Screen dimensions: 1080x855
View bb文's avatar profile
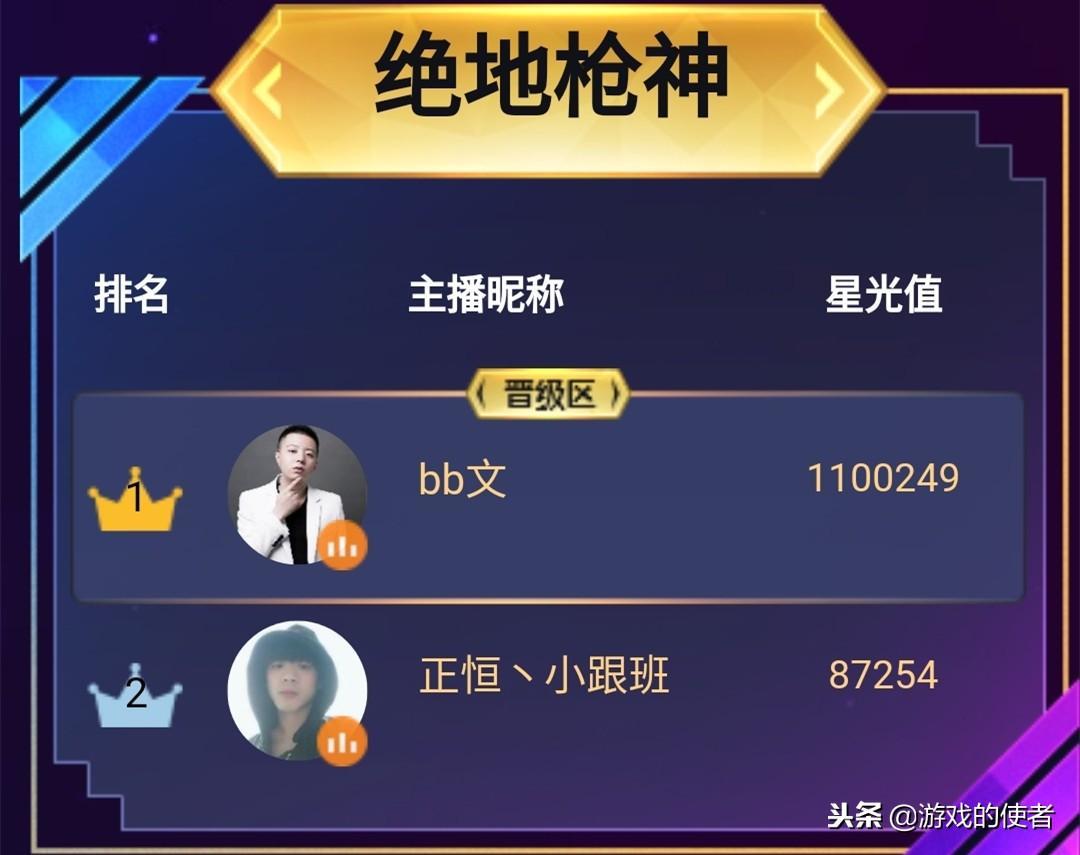[x=297, y=495]
